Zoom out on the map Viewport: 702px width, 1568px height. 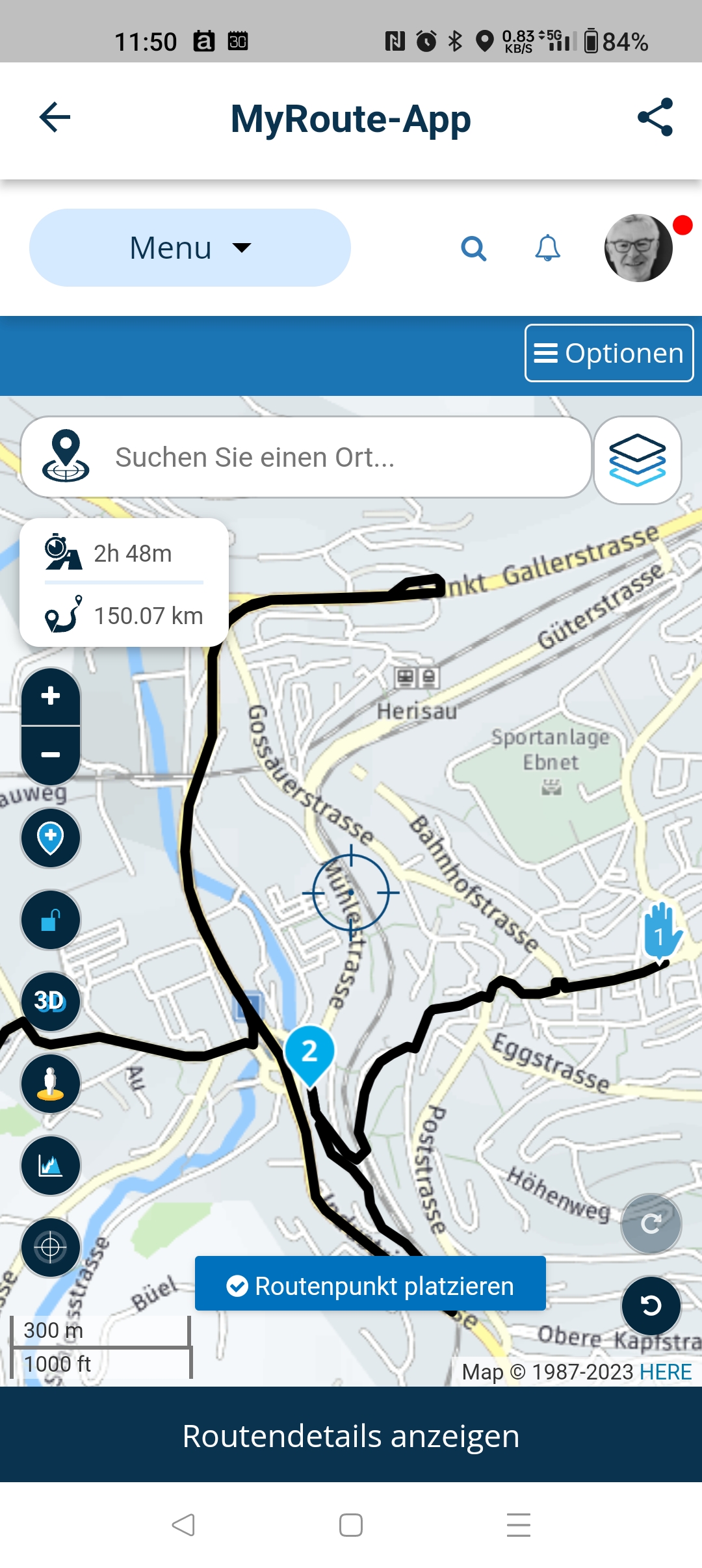tap(51, 755)
